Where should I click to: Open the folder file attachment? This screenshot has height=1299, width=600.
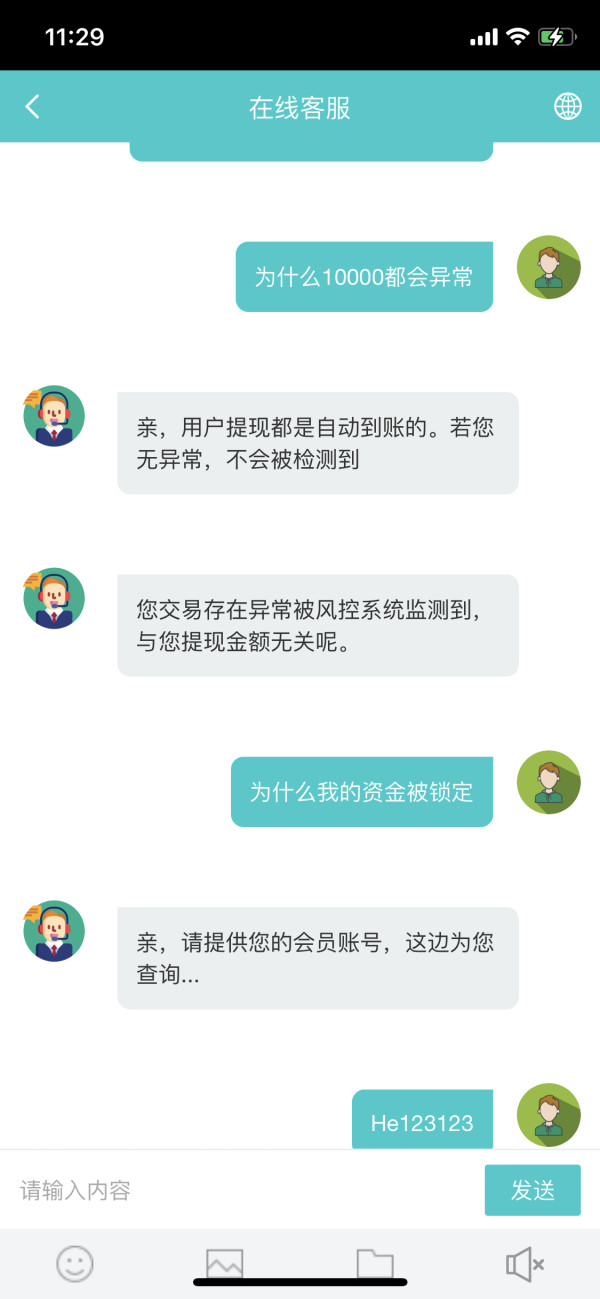(x=375, y=1264)
